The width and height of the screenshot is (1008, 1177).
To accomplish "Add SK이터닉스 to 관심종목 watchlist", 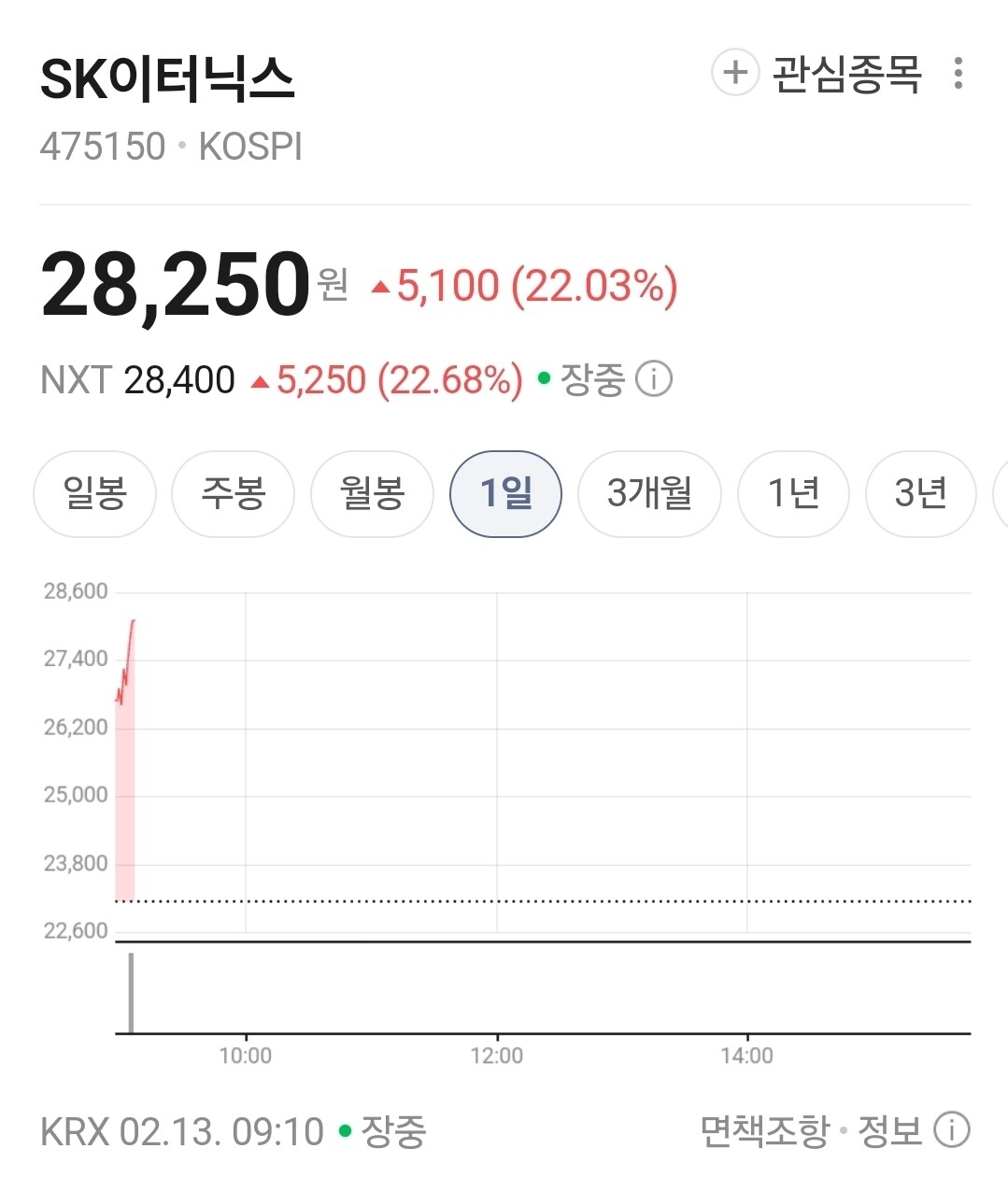I will 816,74.
